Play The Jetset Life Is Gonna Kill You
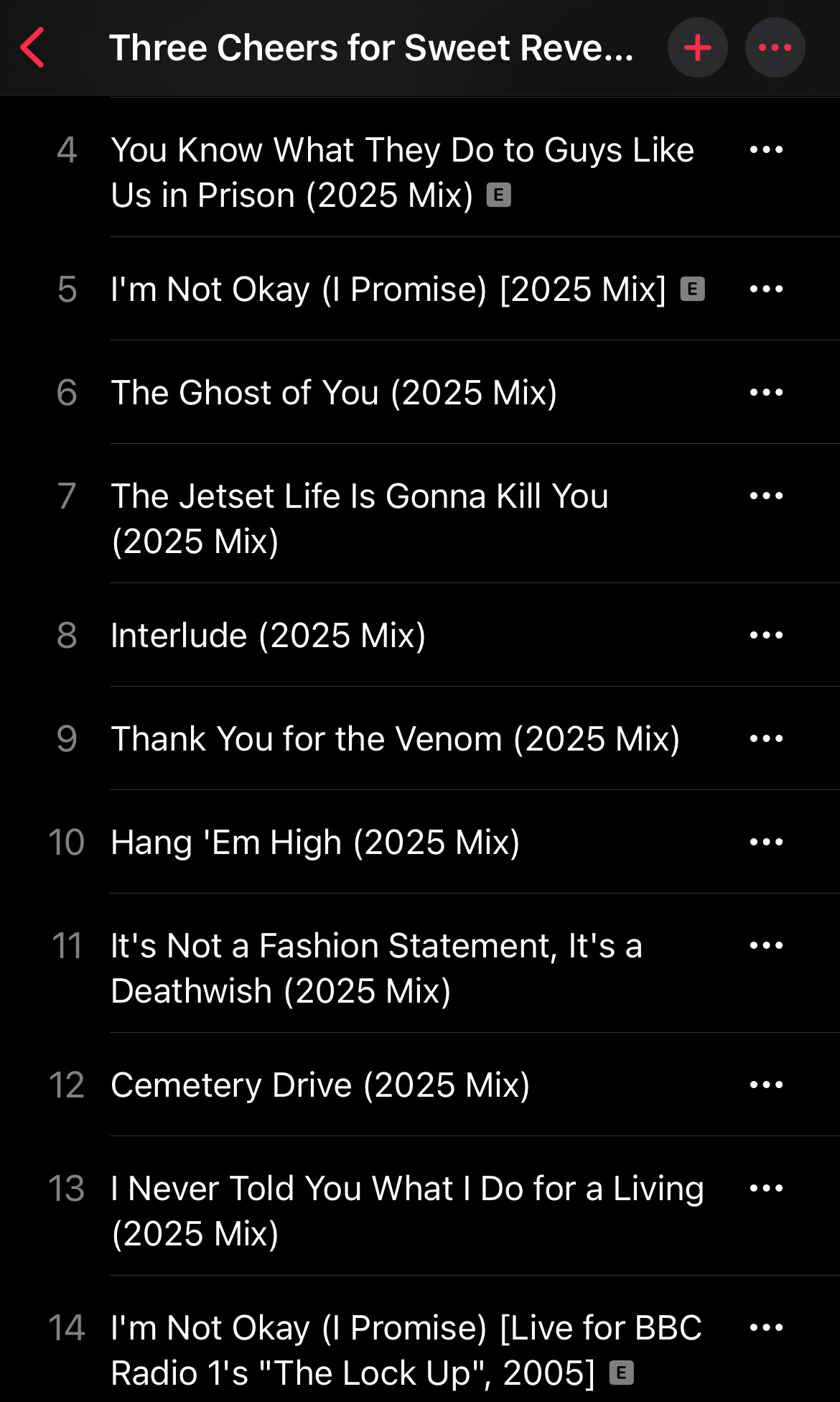The height and width of the screenshot is (1402, 840). [x=420, y=514]
